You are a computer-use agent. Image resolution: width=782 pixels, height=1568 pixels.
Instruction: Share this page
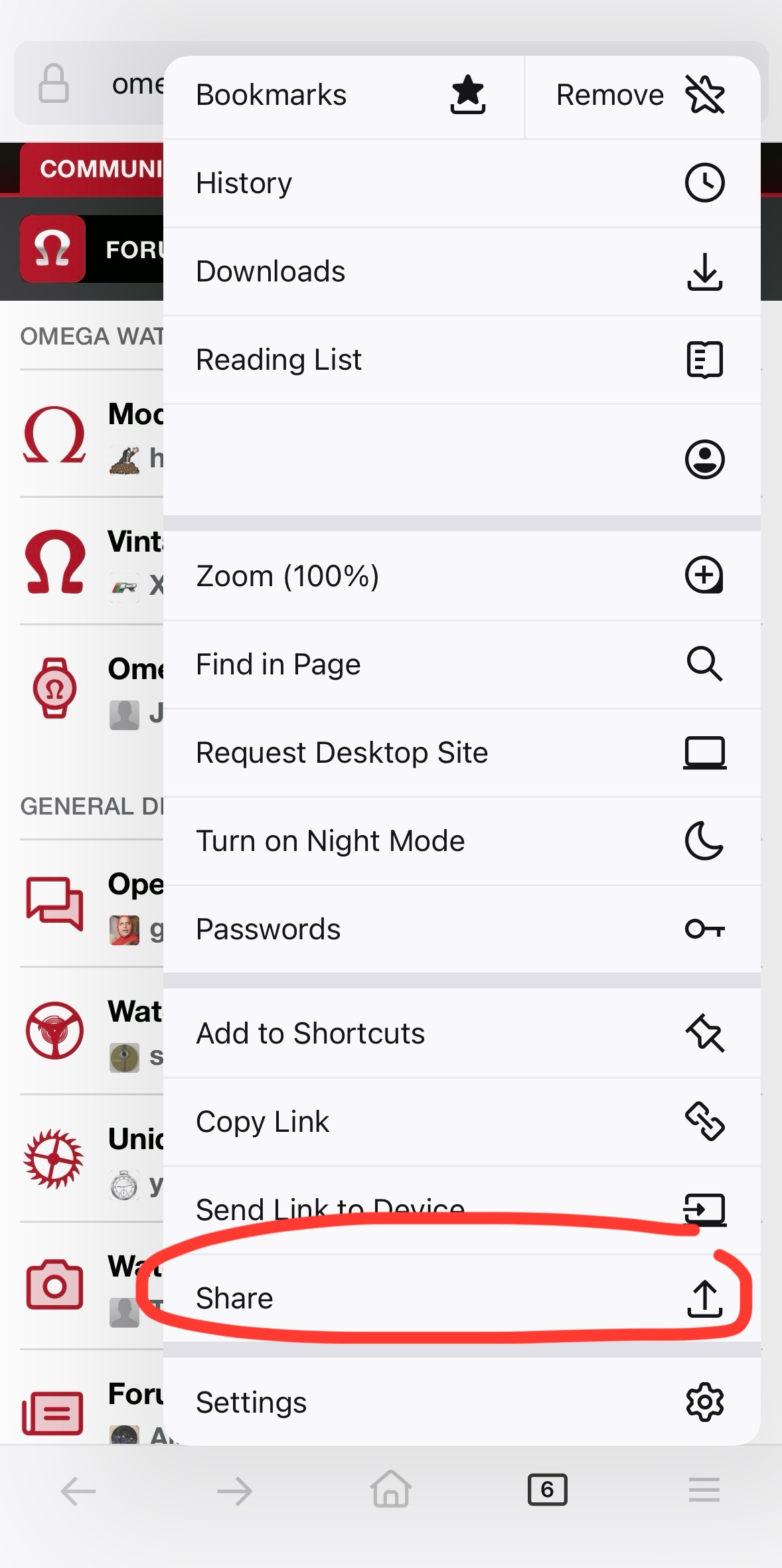click(461, 1298)
